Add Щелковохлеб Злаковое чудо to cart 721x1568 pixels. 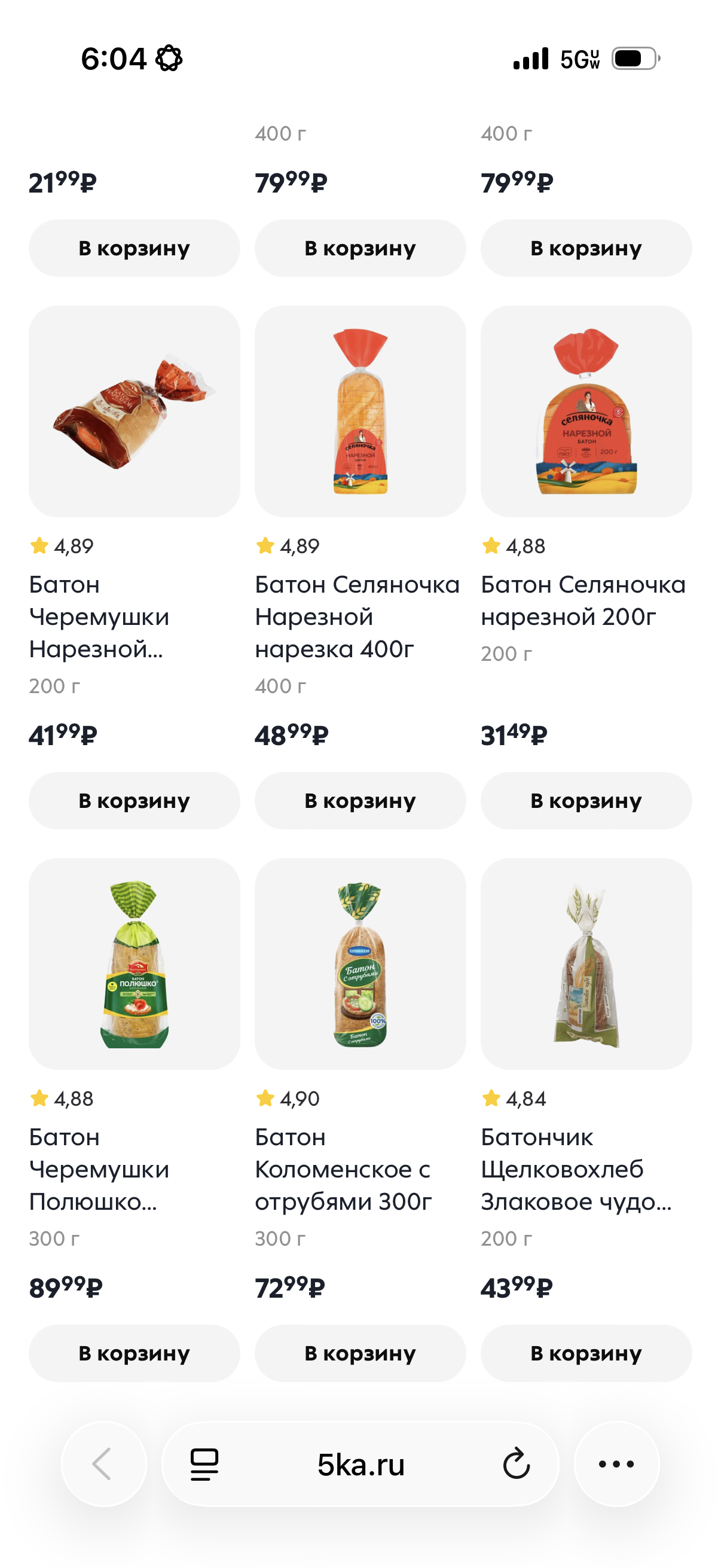tap(586, 1353)
